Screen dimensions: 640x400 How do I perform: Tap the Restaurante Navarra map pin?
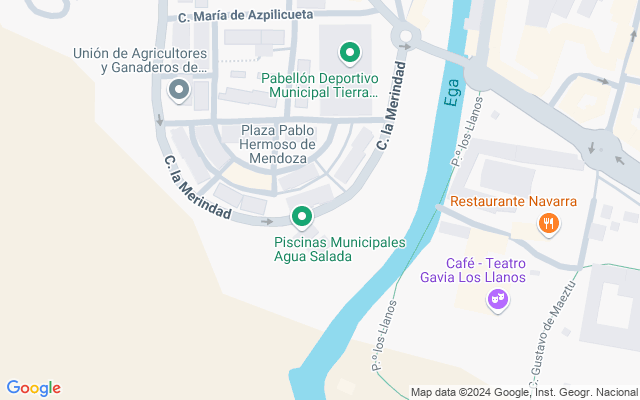(x=549, y=225)
